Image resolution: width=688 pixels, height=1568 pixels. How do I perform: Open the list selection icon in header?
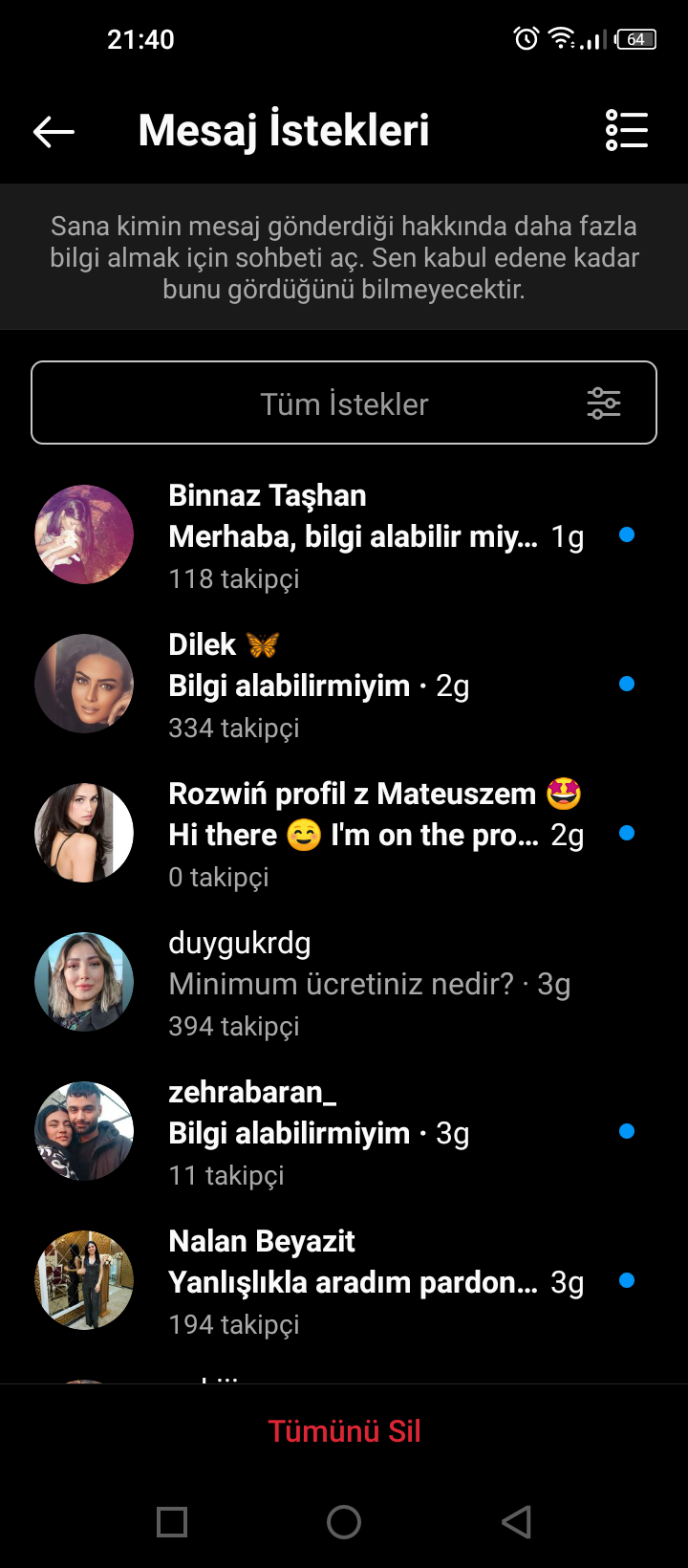pos(627,131)
